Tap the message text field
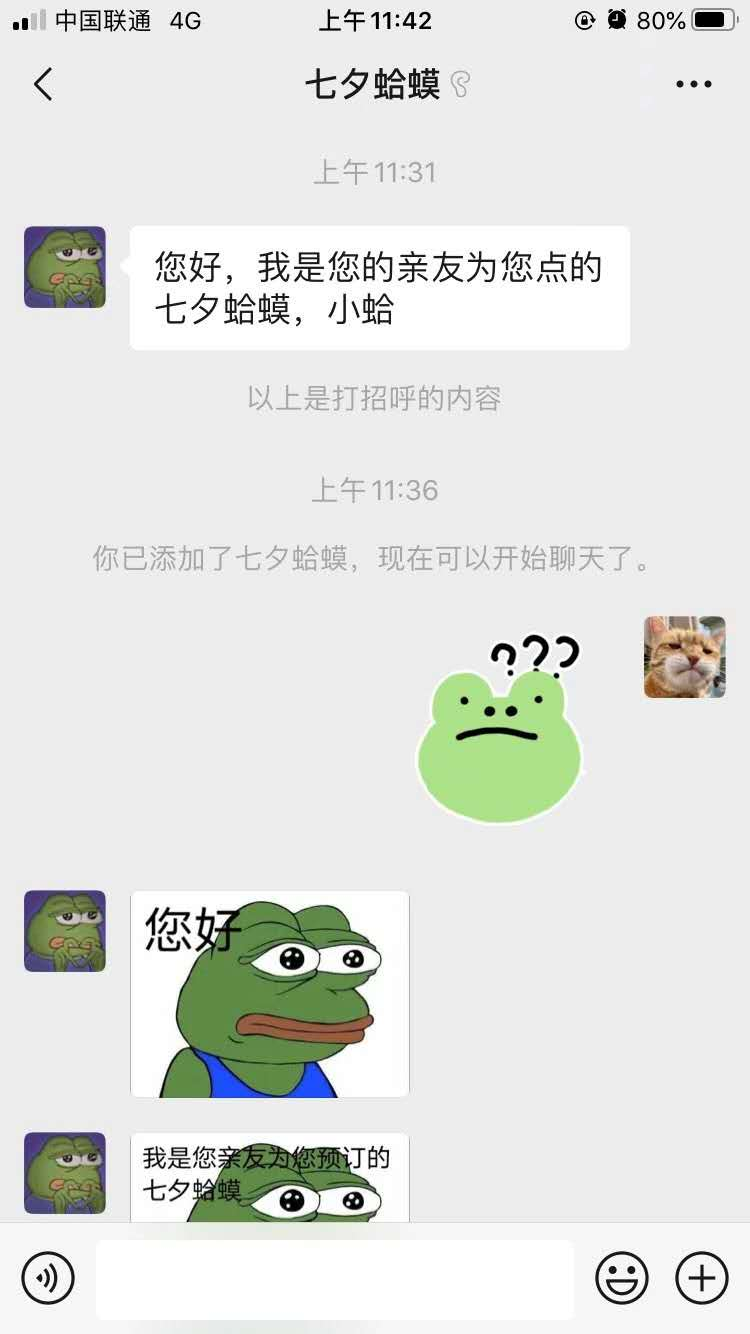The image size is (750, 1334). coord(335,1278)
